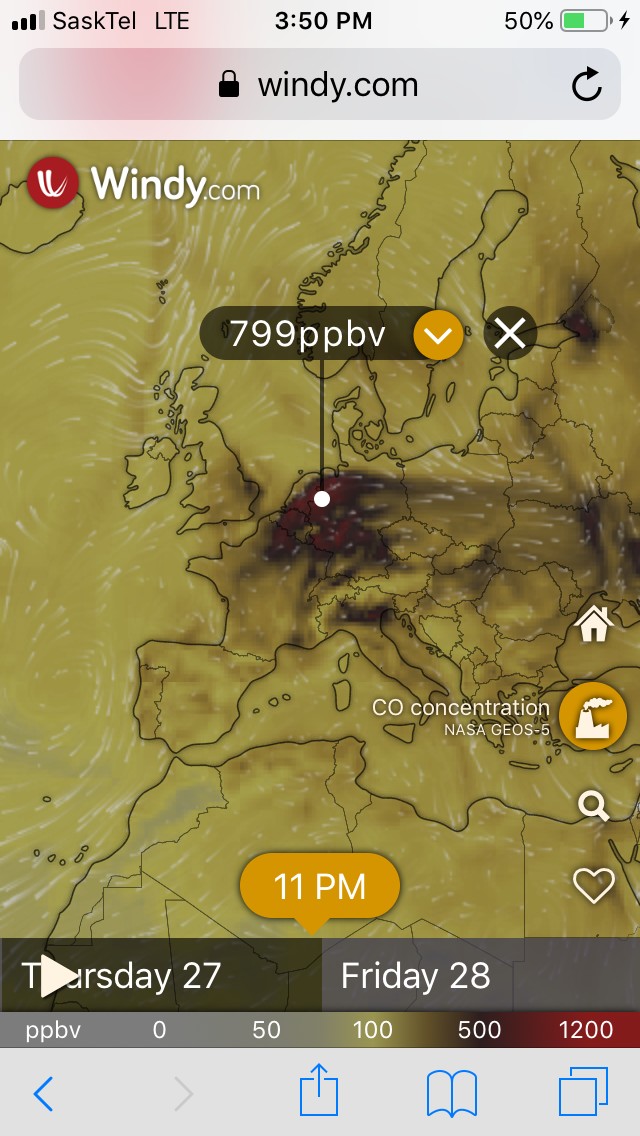Go to the home location

(x=593, y=625)
